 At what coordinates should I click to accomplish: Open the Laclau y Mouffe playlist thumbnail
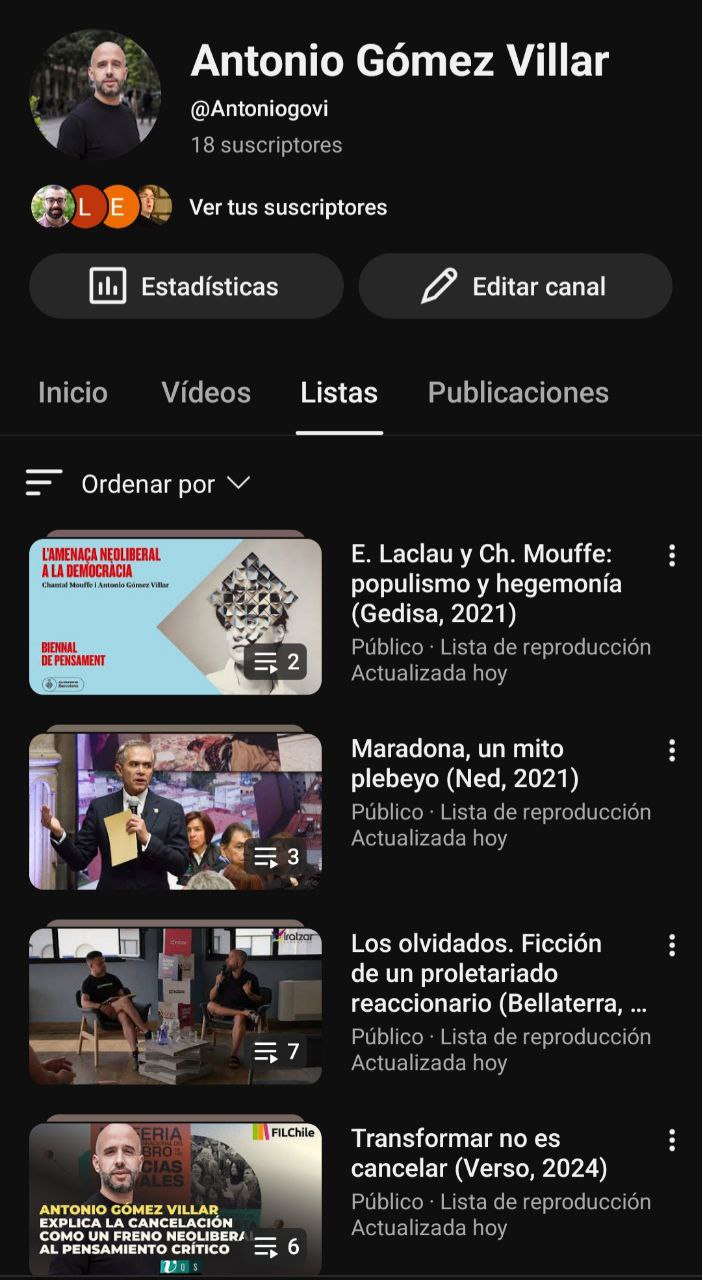(175, 617)
